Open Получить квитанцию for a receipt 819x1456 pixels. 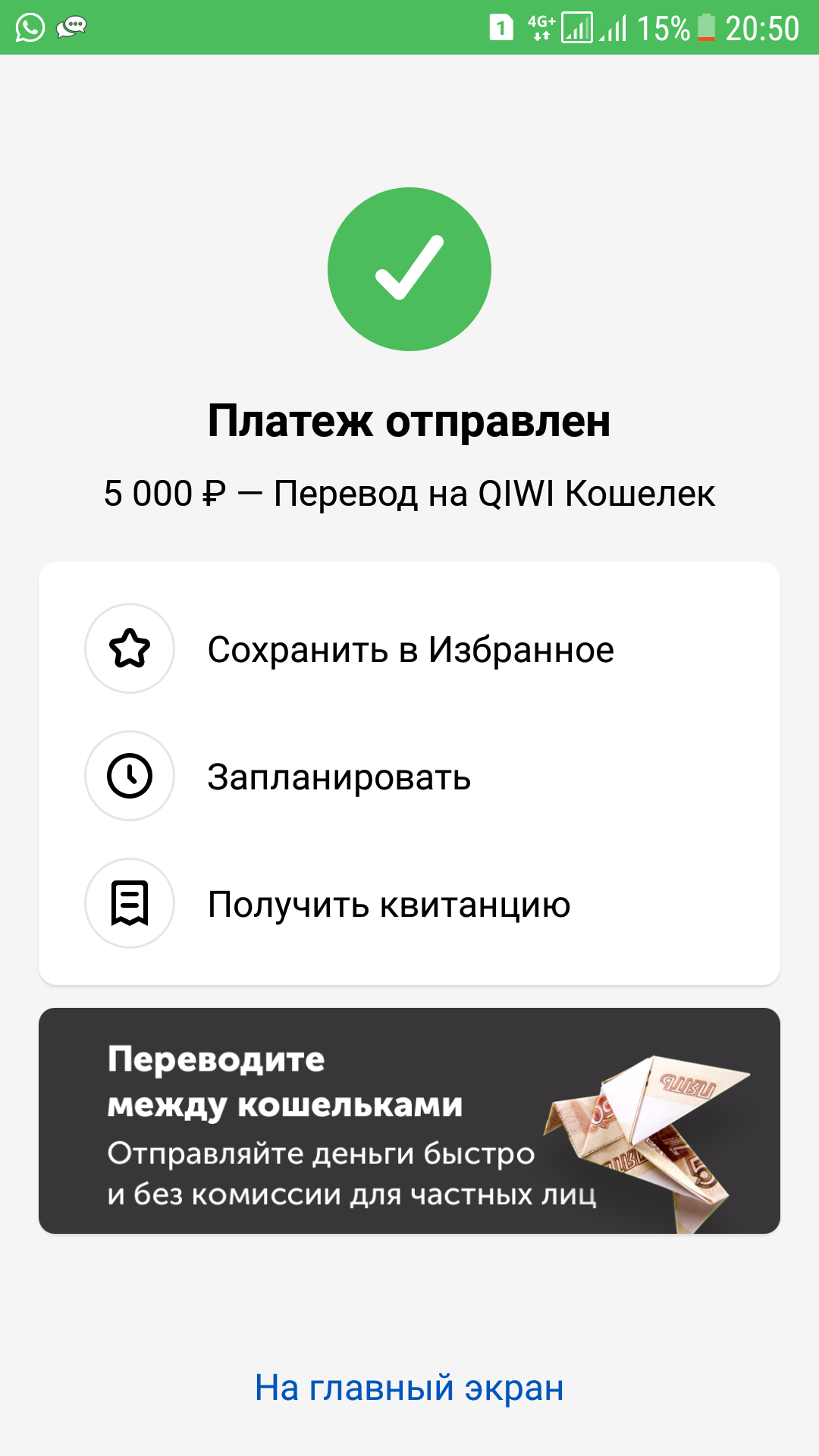(x=409, y=904)
